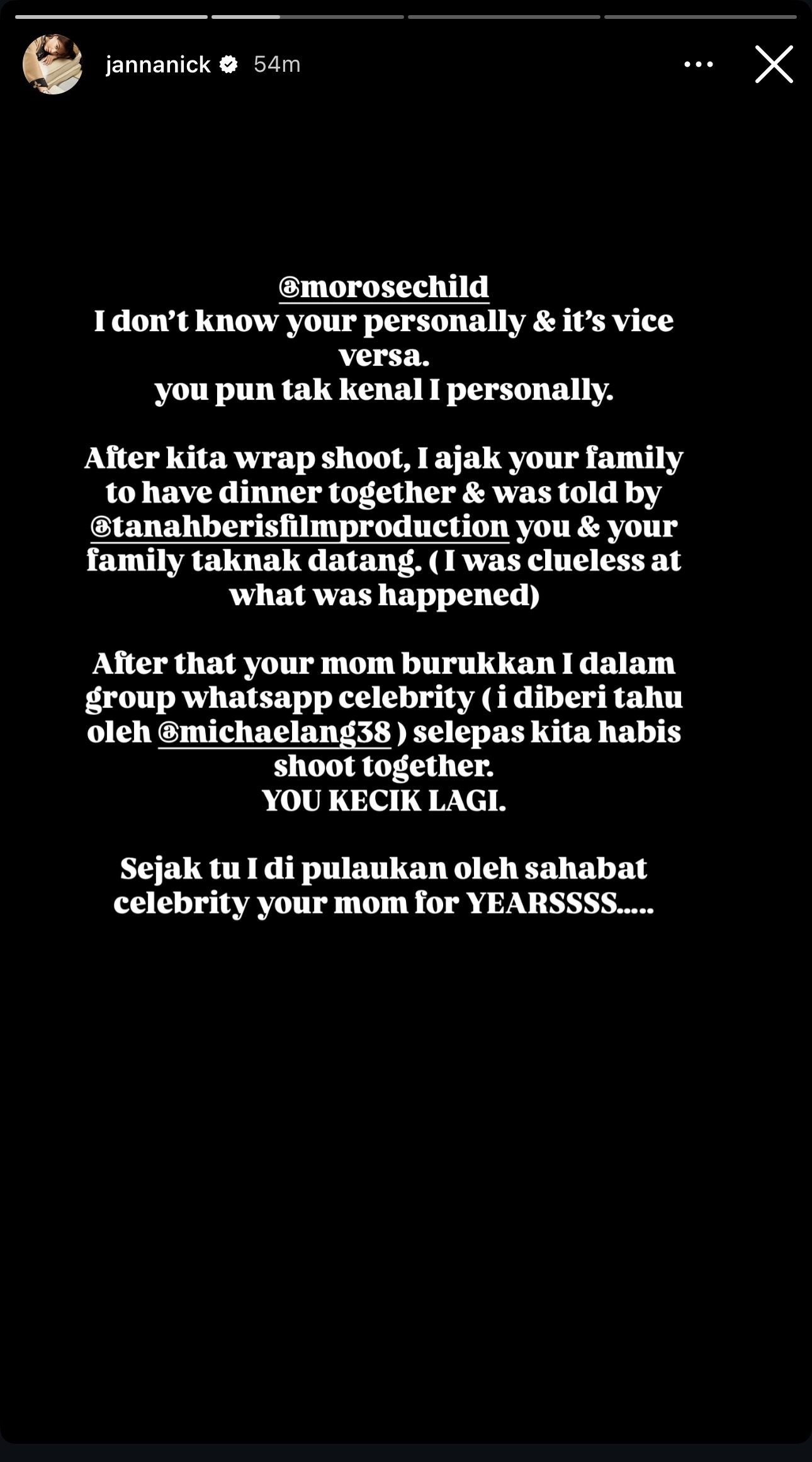Open the three-dot story options menu
The height and width of the screenshot is (1462, 812).
pos(698,64)
